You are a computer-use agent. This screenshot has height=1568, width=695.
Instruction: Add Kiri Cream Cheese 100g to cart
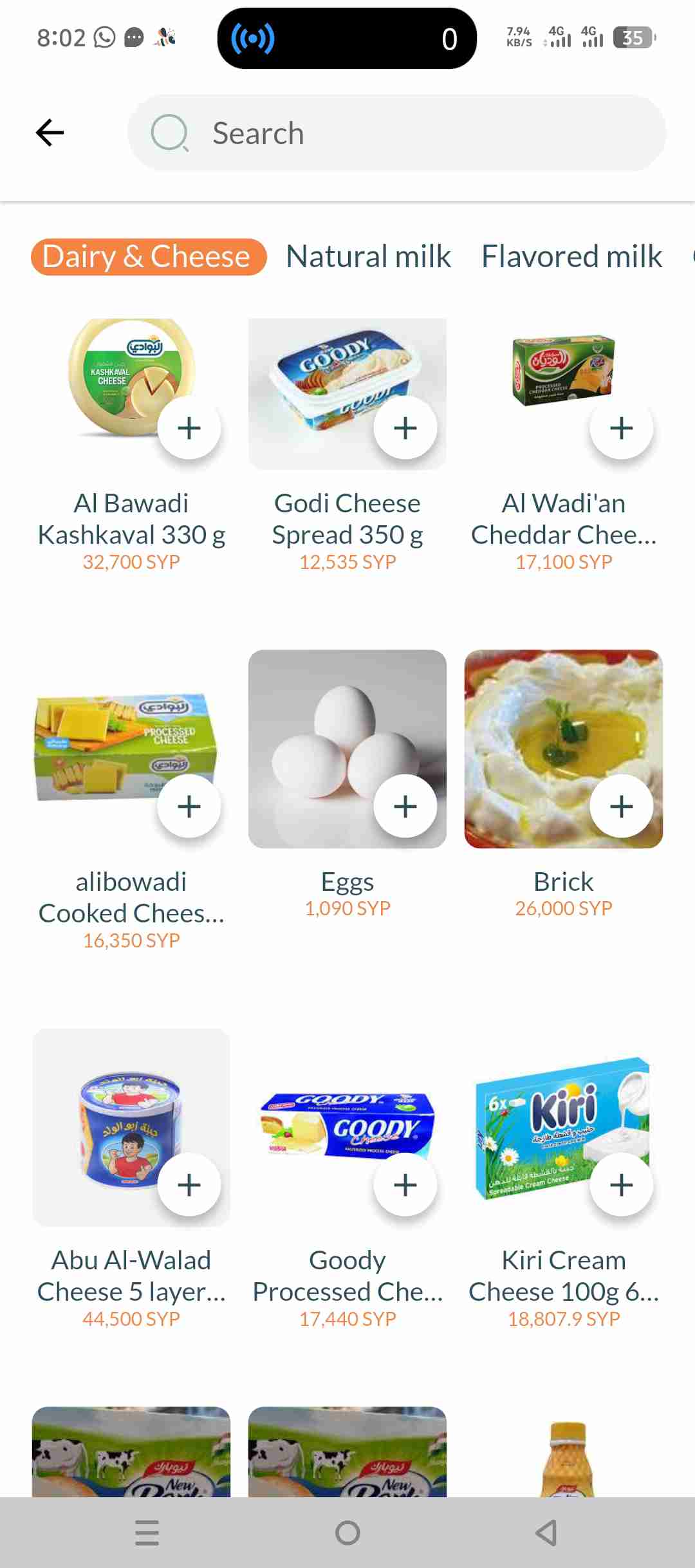point(622,1185)
